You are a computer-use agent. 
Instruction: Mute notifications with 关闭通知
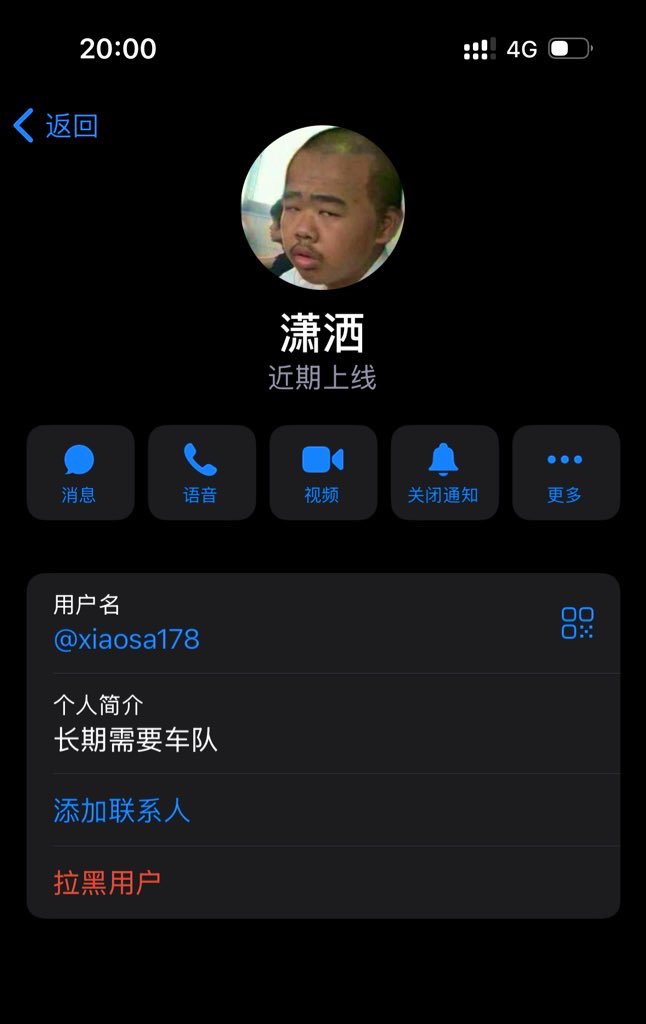coord(444,472)
